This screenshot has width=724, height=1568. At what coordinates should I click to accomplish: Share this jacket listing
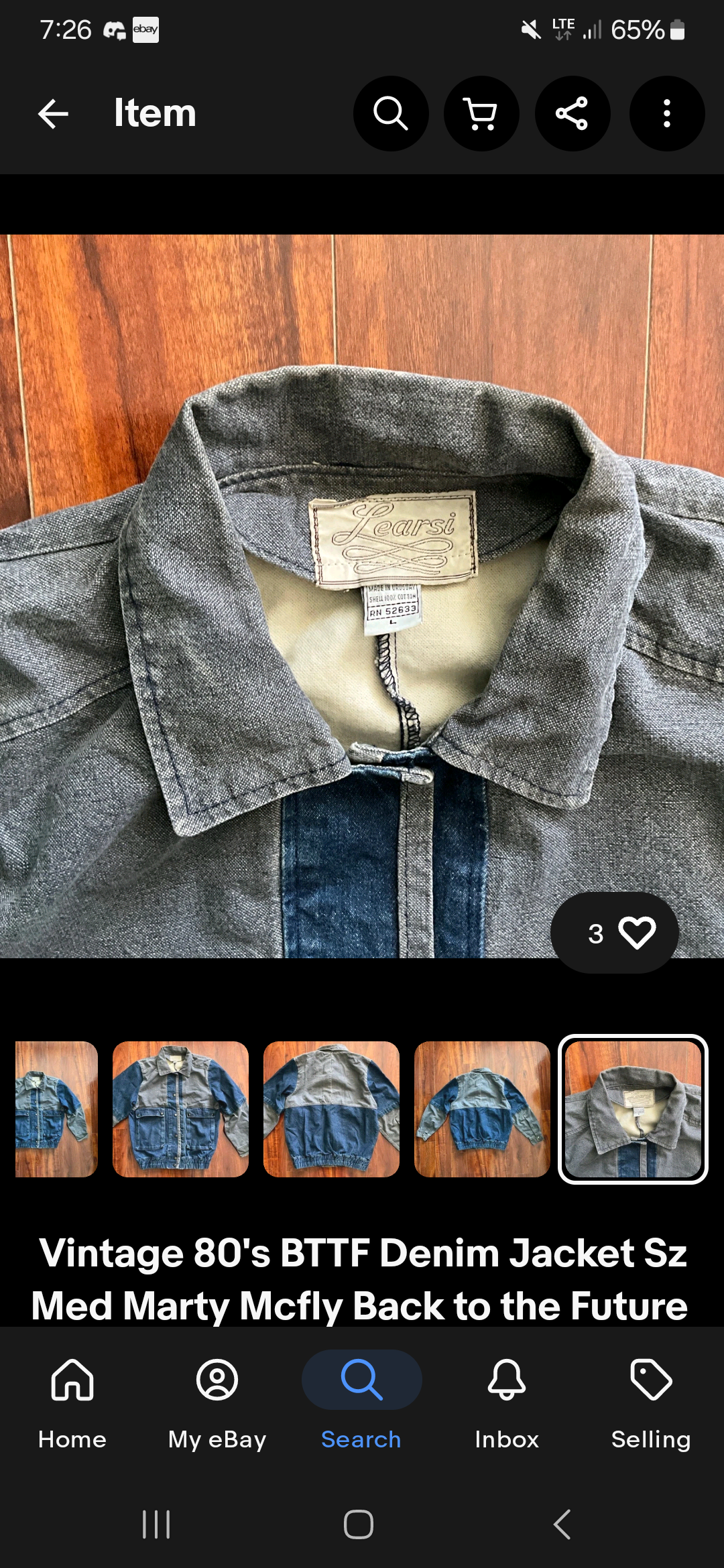(572, 113)
